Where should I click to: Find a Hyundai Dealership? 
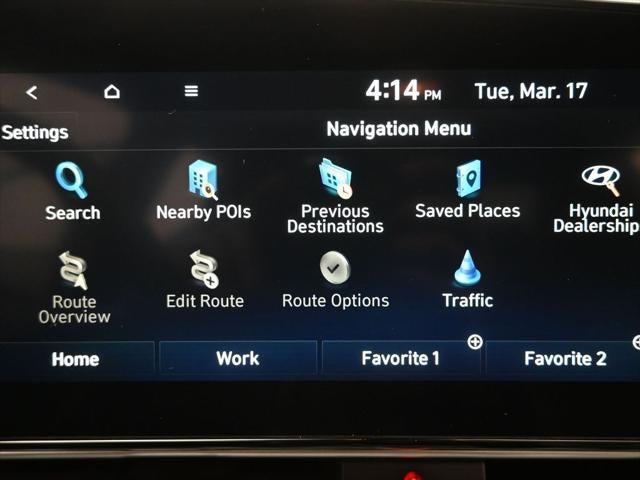599,196
